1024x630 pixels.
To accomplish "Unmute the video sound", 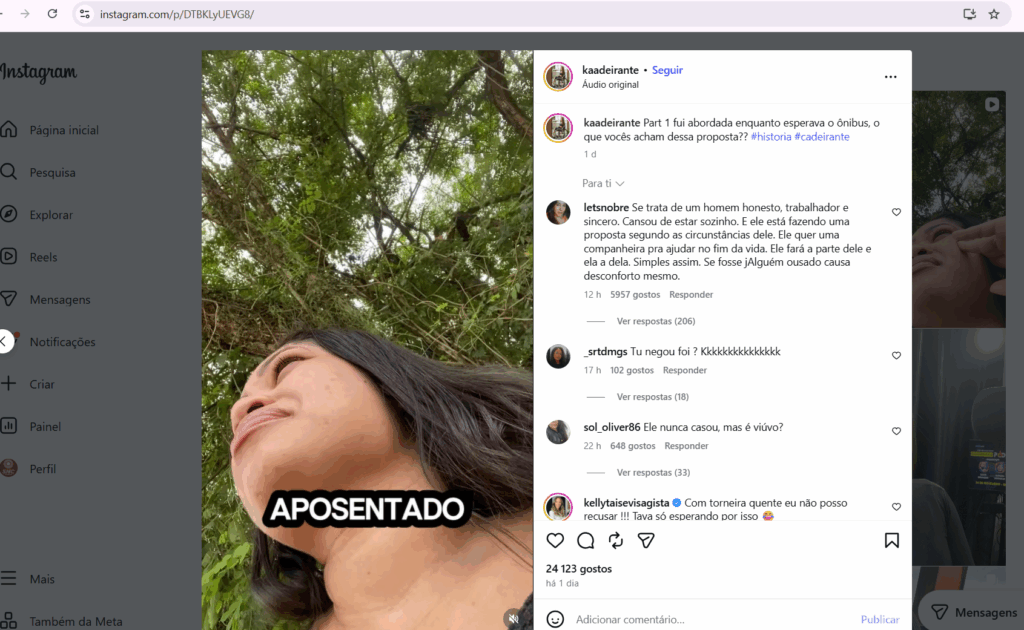I will pyautogui.click(x=513, y=618).
